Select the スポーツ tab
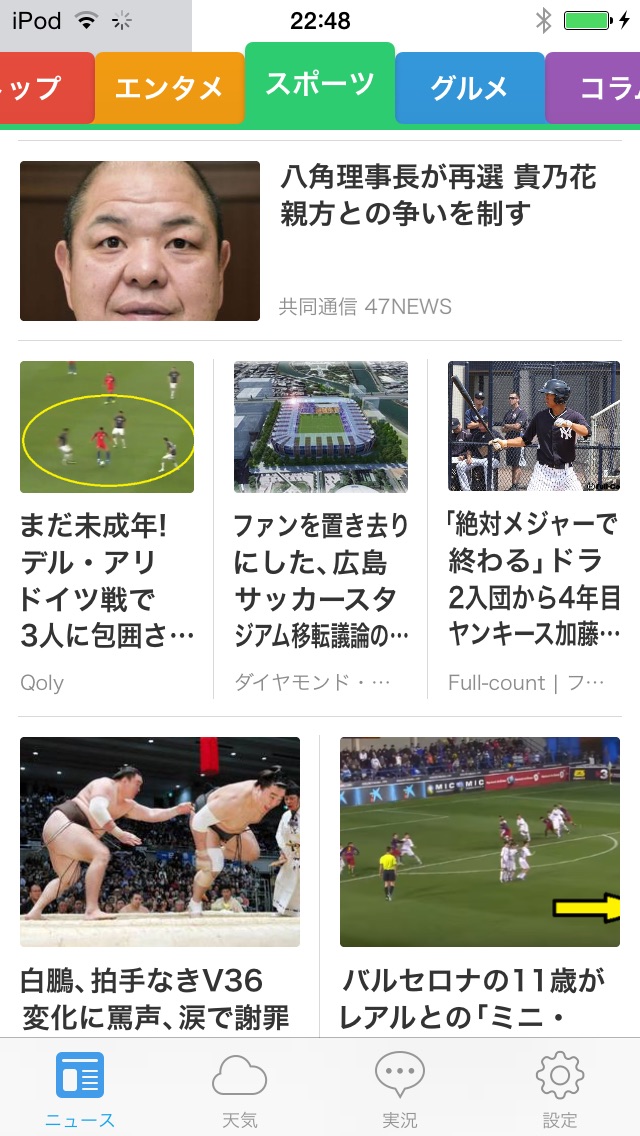Viewport: 640px width, 1136px height. (x=320, y=84)
